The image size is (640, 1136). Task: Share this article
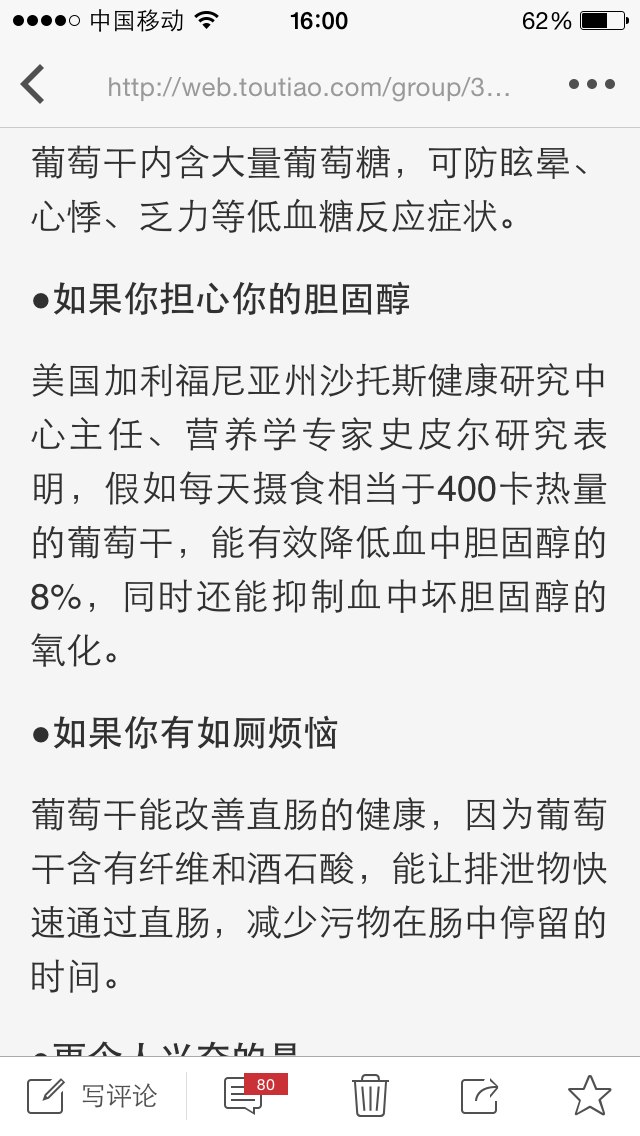(480, 1095)
